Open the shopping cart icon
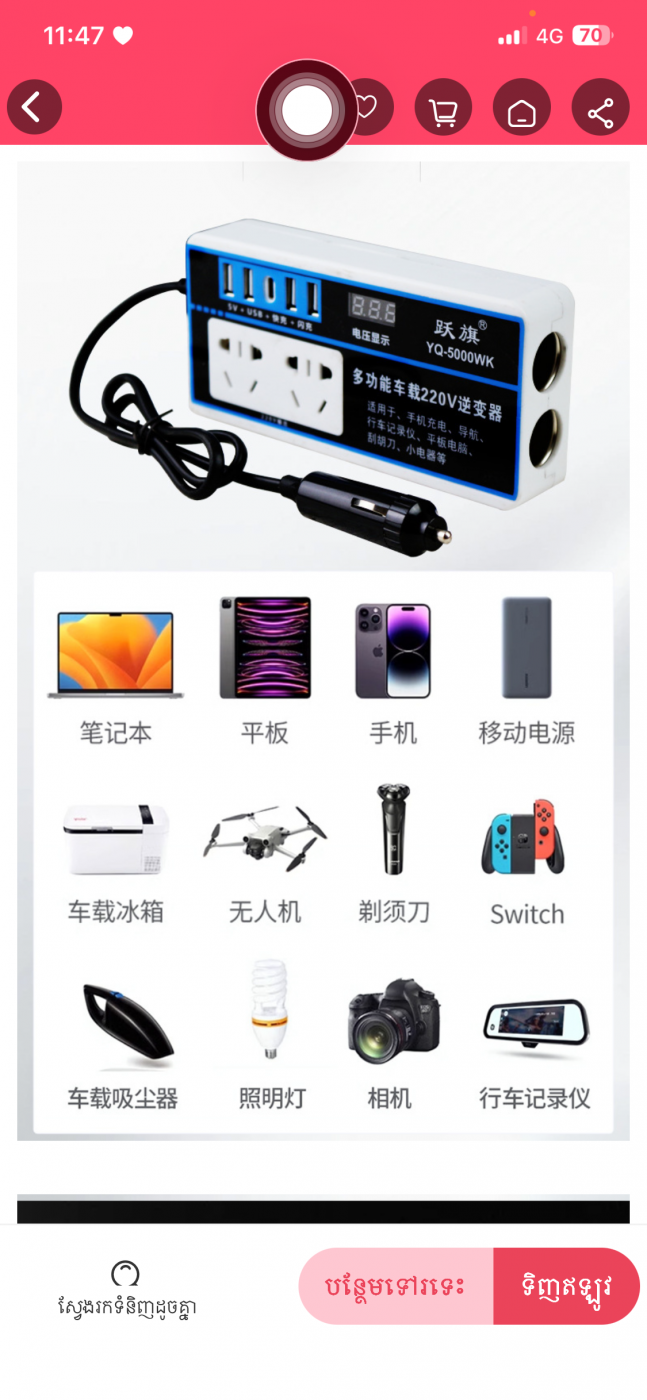The height and width of the screenshot is (1400, 647). pos(443,107)
